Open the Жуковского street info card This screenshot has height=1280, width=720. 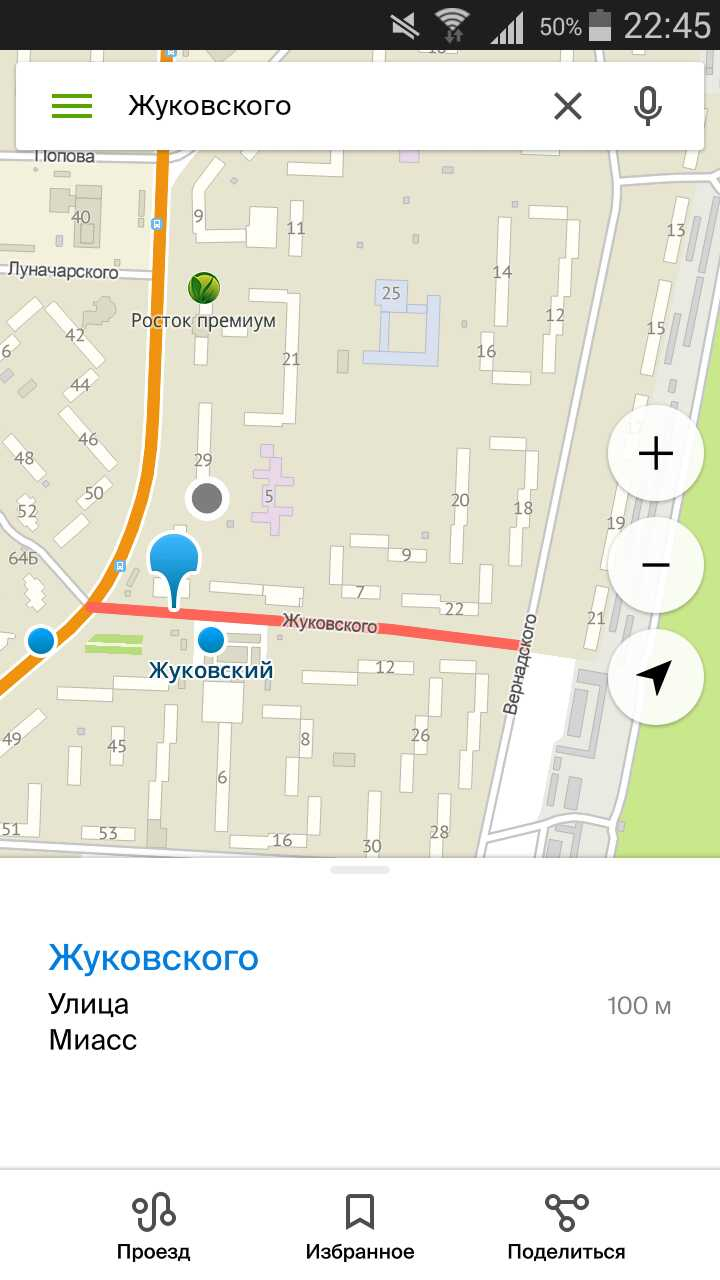[x=154, y=958]
